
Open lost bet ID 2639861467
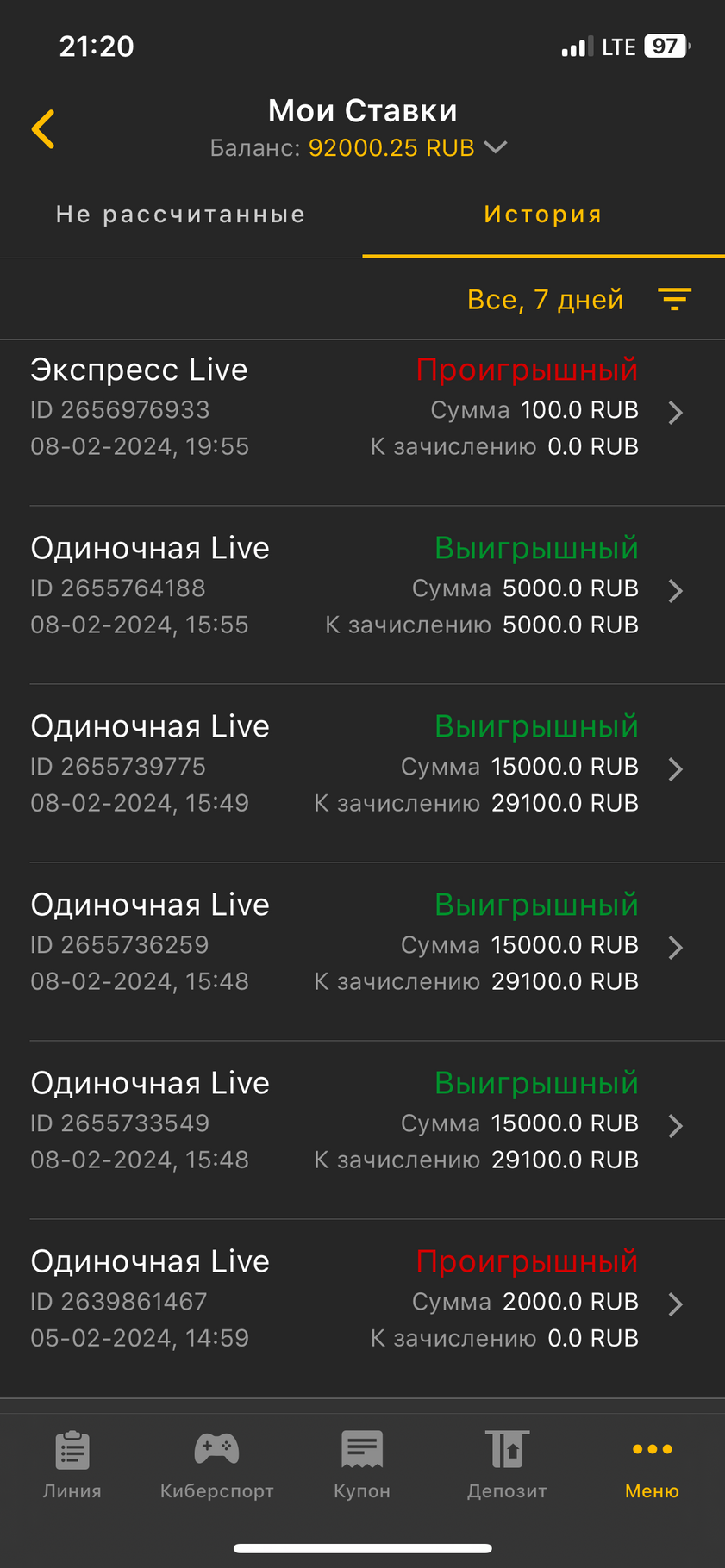tap(362, 1308)
